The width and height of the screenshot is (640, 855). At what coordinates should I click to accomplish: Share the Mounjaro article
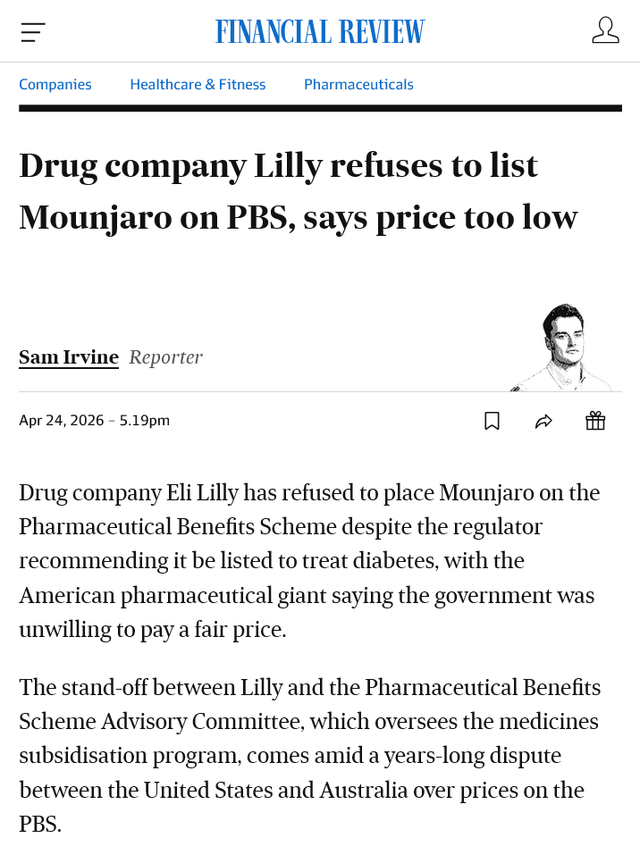[x=544, y=421]
